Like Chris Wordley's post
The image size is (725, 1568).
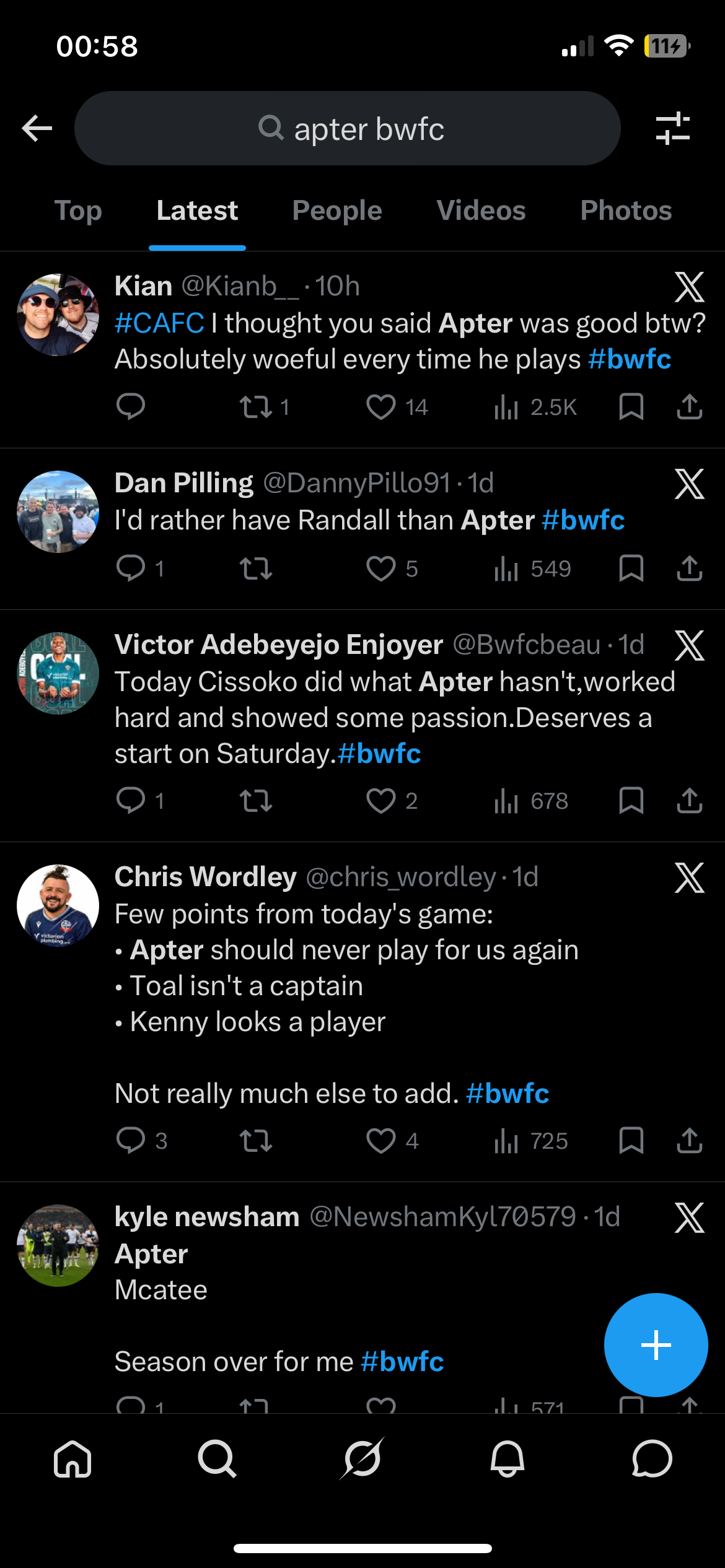point(380,1141)
